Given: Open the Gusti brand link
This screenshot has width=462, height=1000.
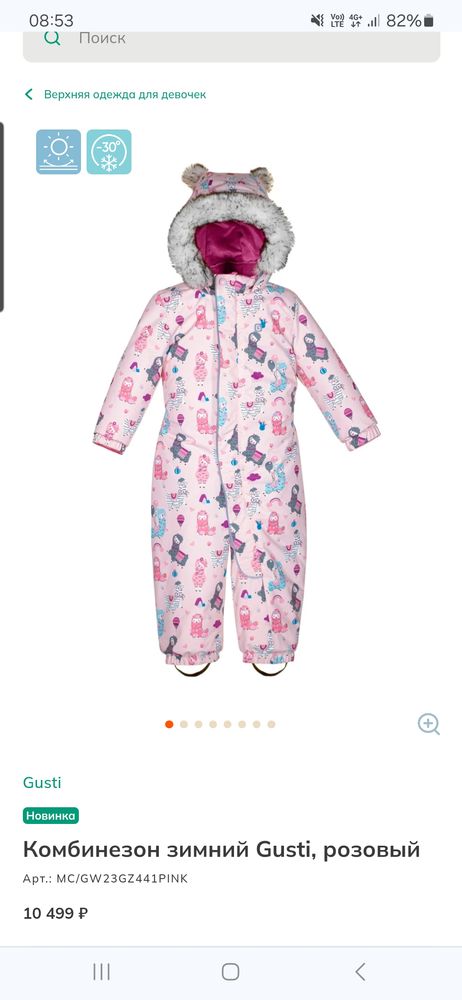Looking at the screenshot, I should [42, 783].
